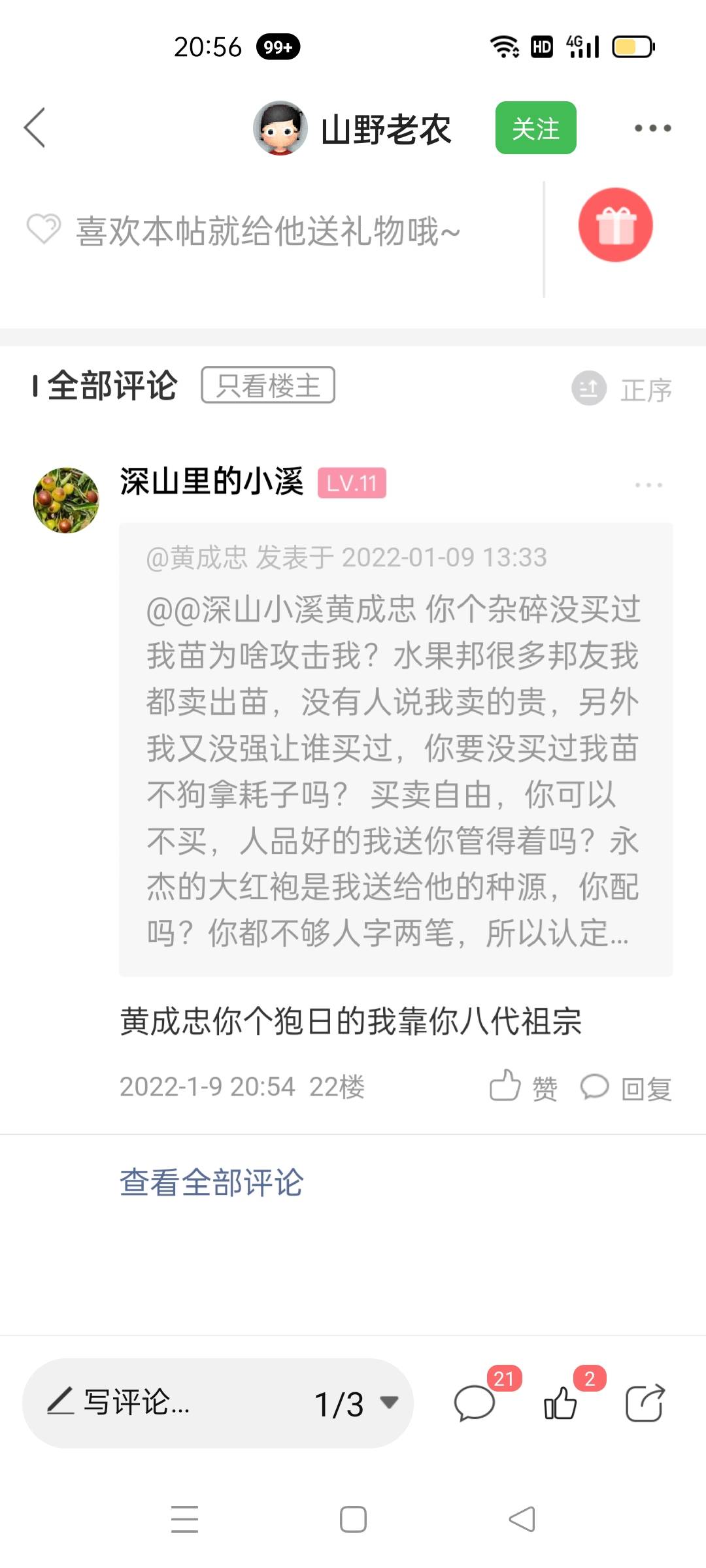Open the top-right overflow menu
Screen dimensions: 706x1568
coord(652,128)
